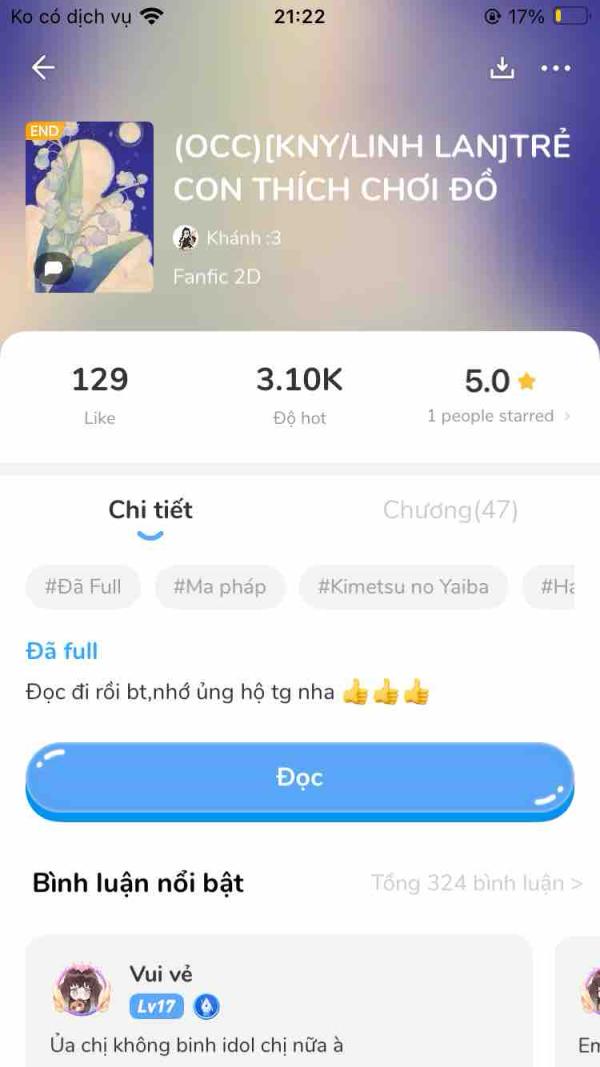Screen dimensions: 600x1067
Task: View the 1 people starred rating details
Action: click(498, 416)
